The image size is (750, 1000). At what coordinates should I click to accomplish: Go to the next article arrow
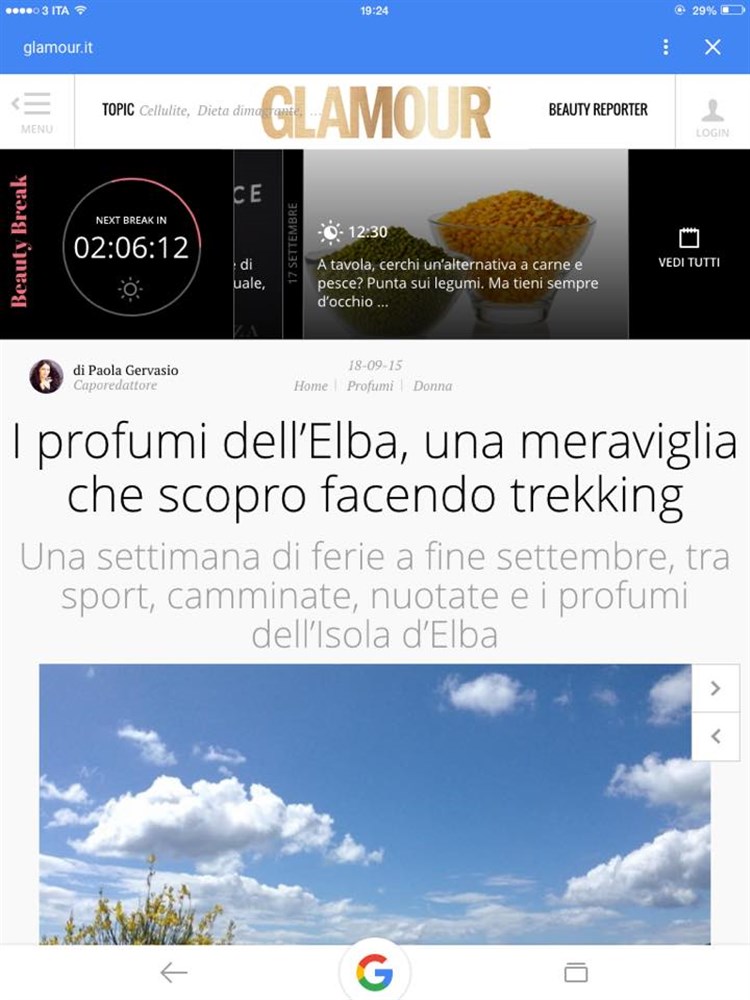point(715,688)
